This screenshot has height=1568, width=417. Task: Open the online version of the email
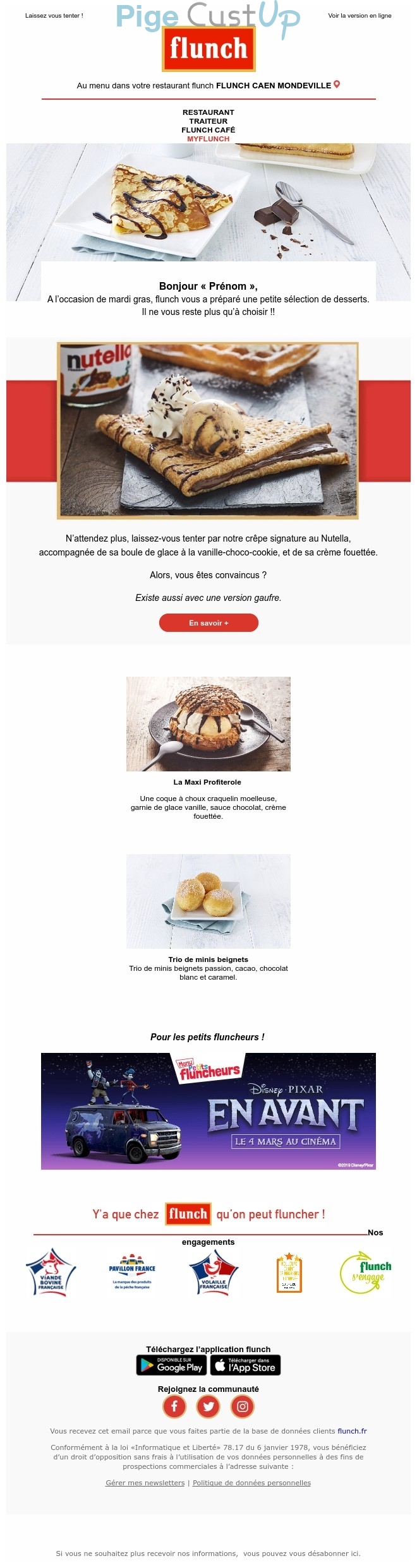click(x=360, y=16)
